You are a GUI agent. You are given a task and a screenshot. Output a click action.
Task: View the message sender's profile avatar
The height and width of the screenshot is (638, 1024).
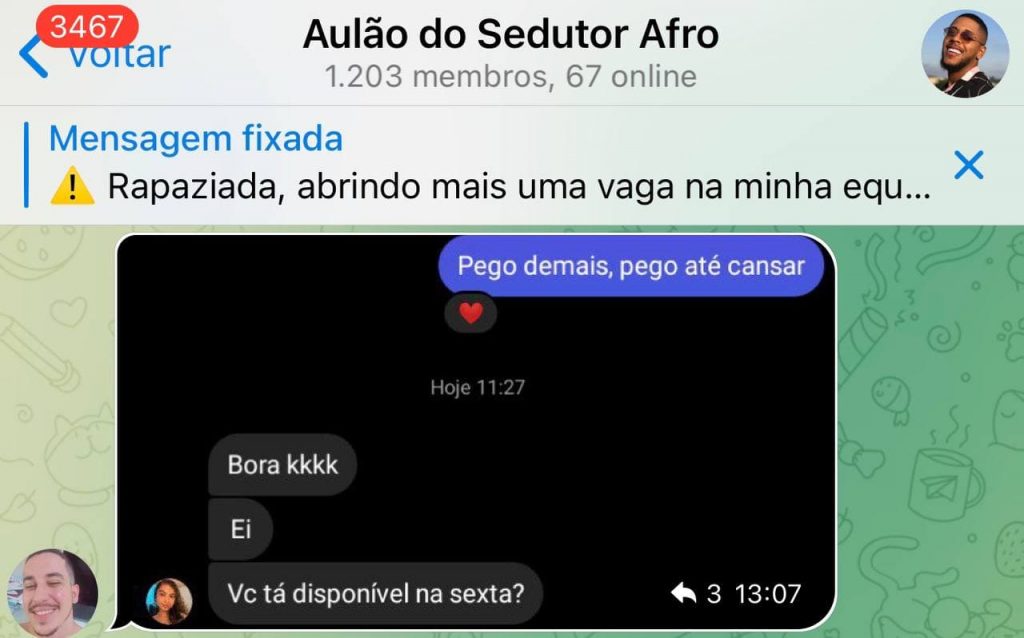[x=52, y=593]
